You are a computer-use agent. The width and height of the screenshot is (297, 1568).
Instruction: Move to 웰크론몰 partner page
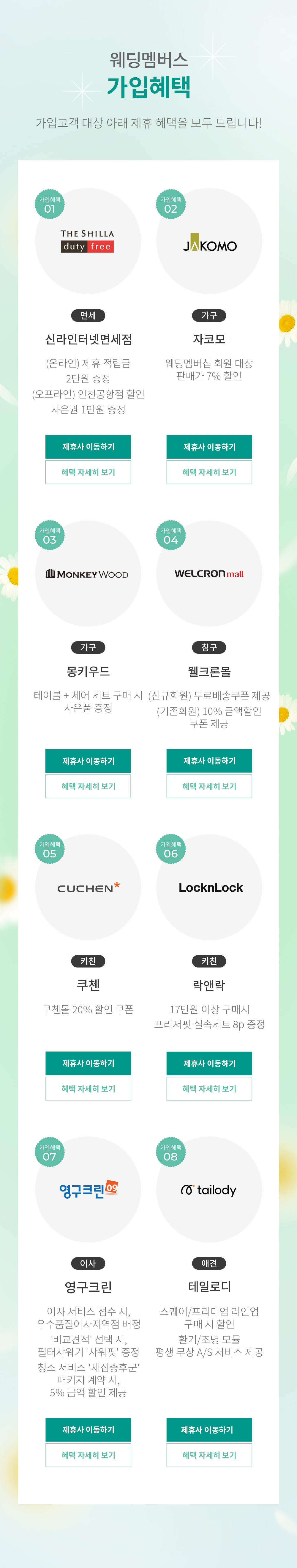point(209,760)
